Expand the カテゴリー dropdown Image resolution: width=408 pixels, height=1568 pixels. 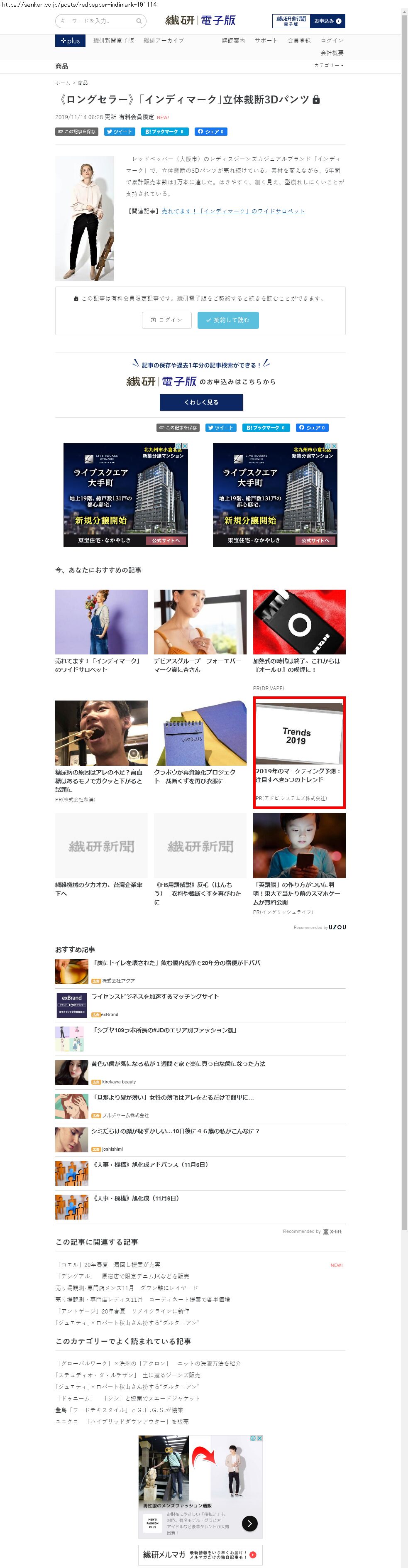(328, 66)
